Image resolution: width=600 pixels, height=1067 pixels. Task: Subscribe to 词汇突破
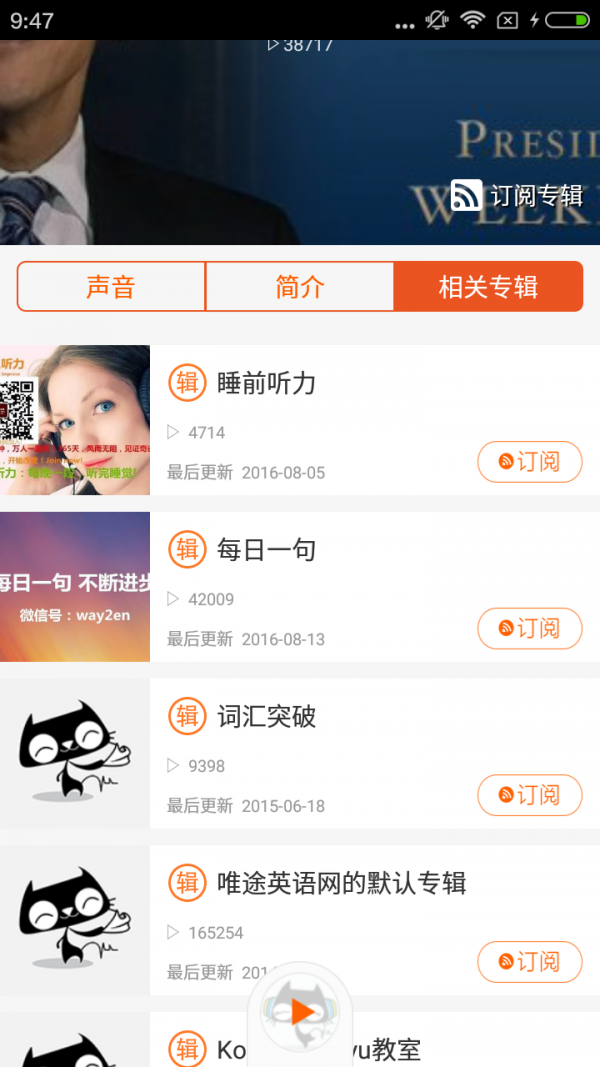[529, 796]
